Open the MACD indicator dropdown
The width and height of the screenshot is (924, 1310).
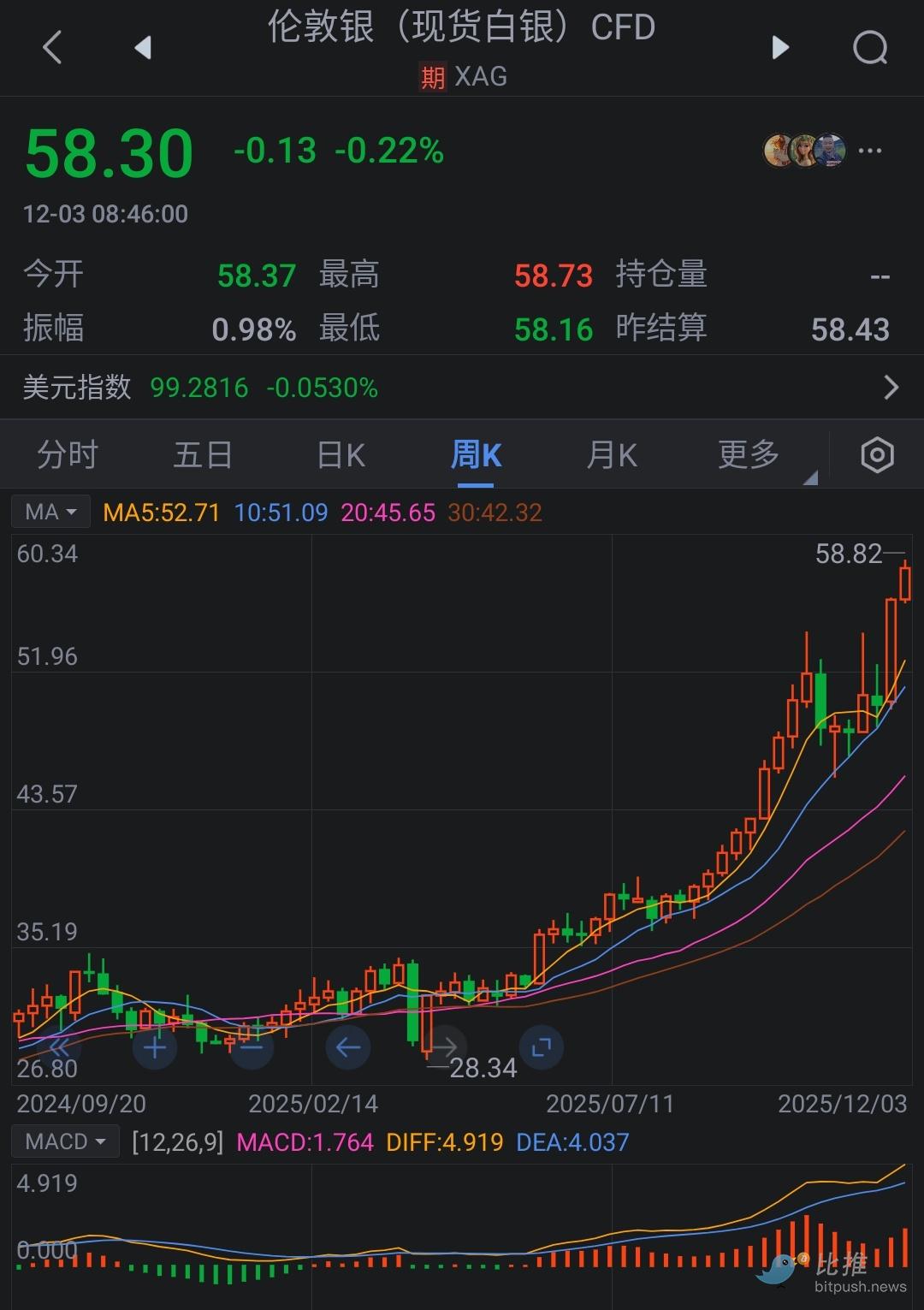pos(65,1141)
